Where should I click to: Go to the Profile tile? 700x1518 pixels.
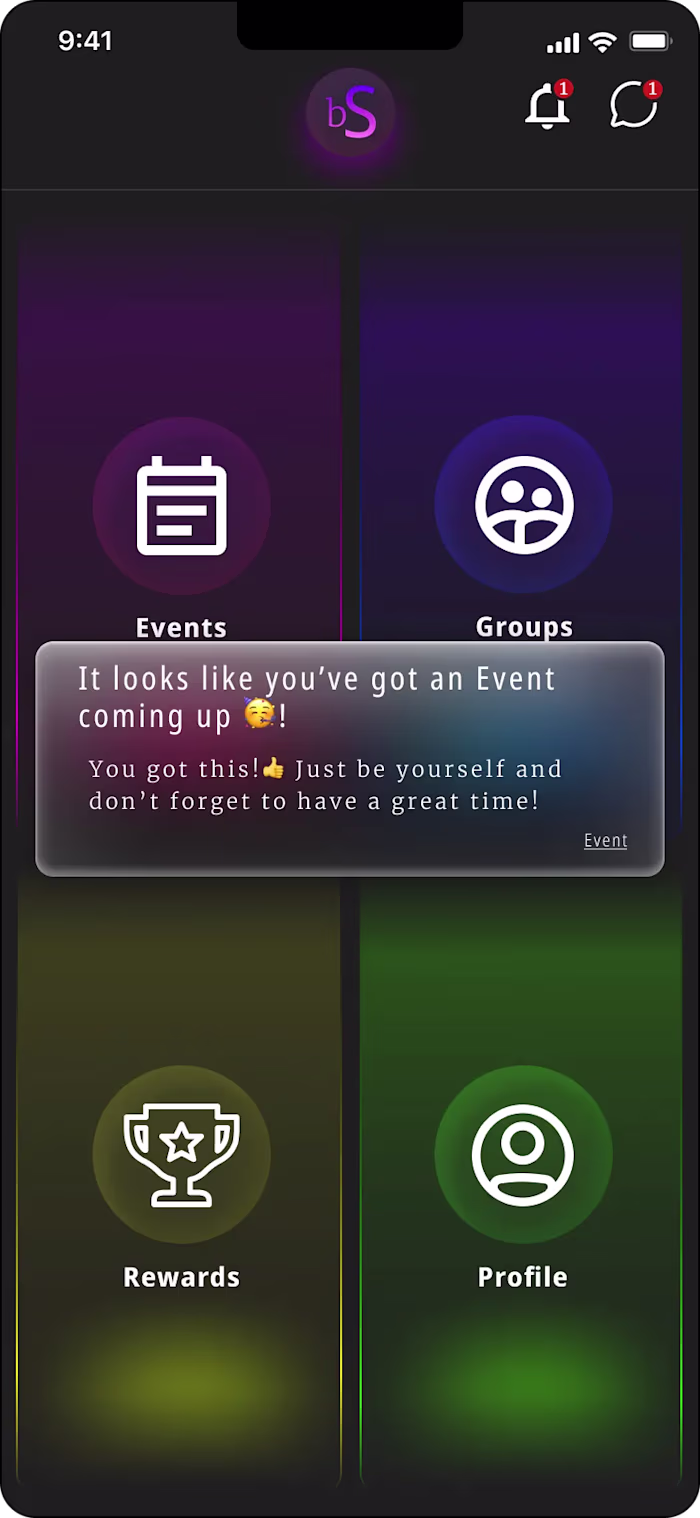tap(523, 1156)
